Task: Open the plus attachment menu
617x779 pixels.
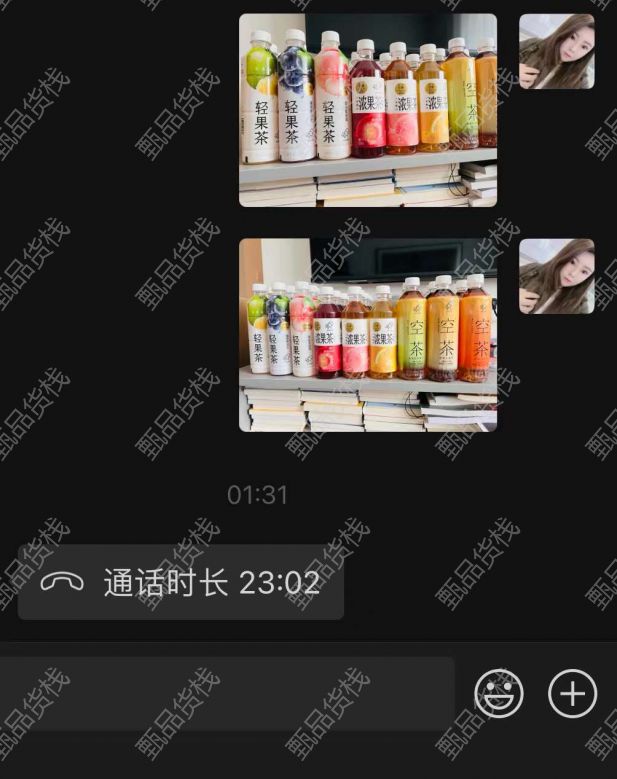Action: coord(572,694)
